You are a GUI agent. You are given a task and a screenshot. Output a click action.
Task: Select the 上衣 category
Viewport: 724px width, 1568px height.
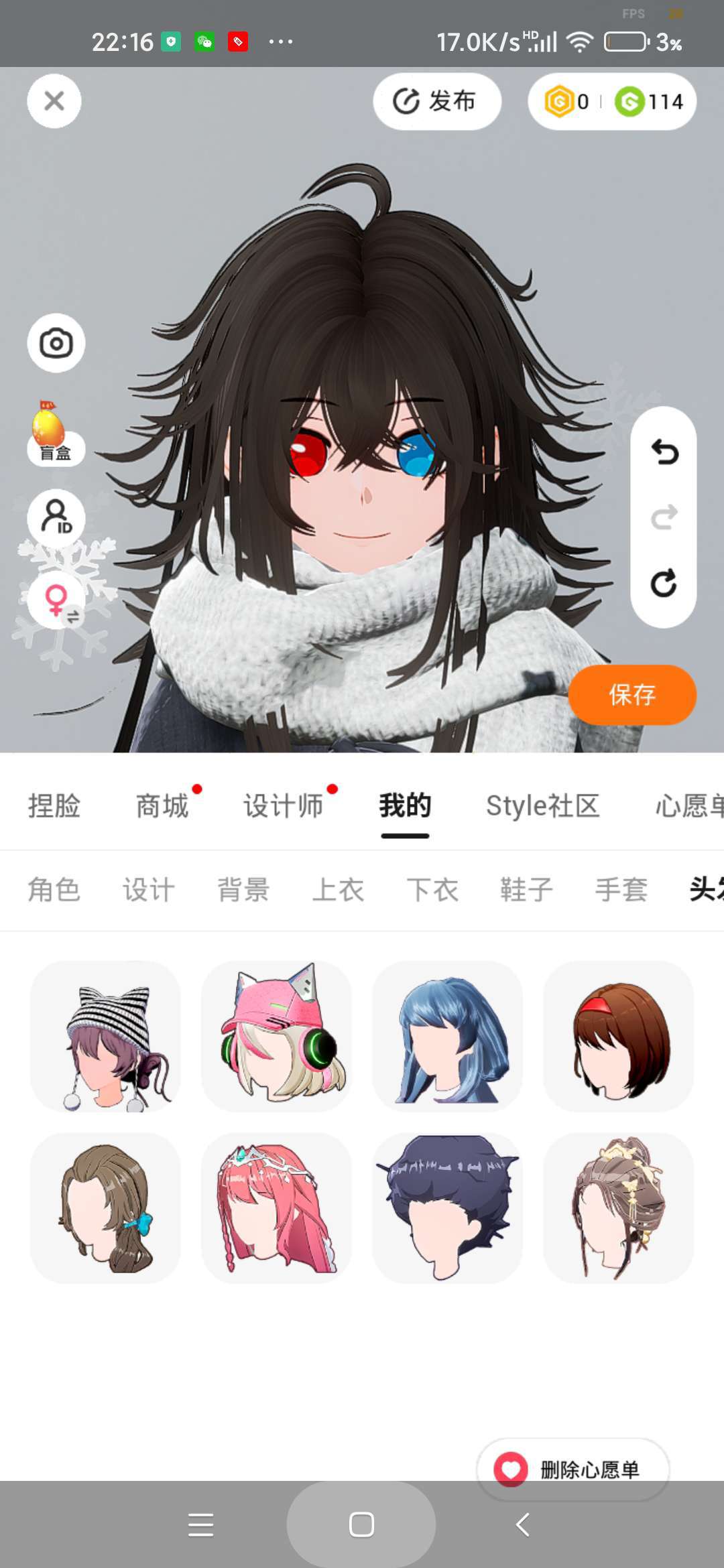[x=338, y=890]
